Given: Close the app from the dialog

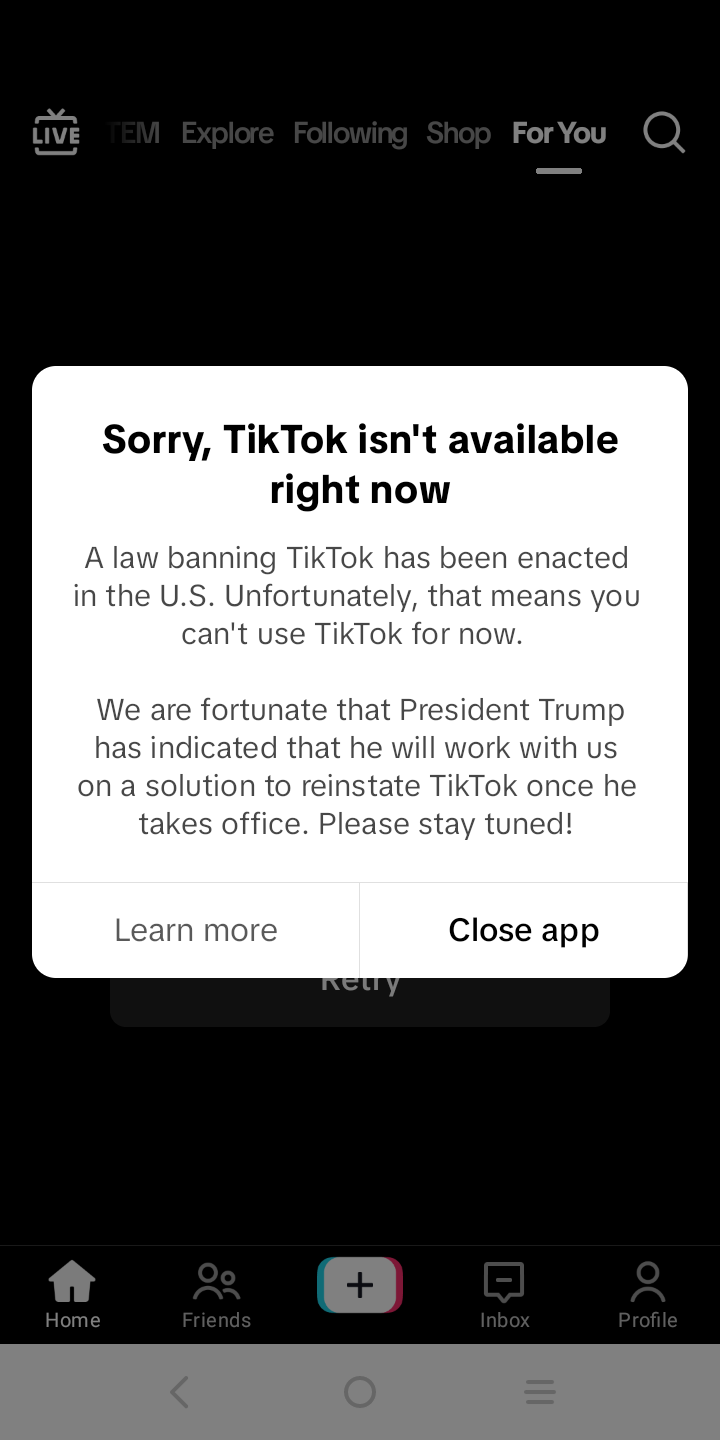Looking at the screenshot, I should (x=524, y=930).
